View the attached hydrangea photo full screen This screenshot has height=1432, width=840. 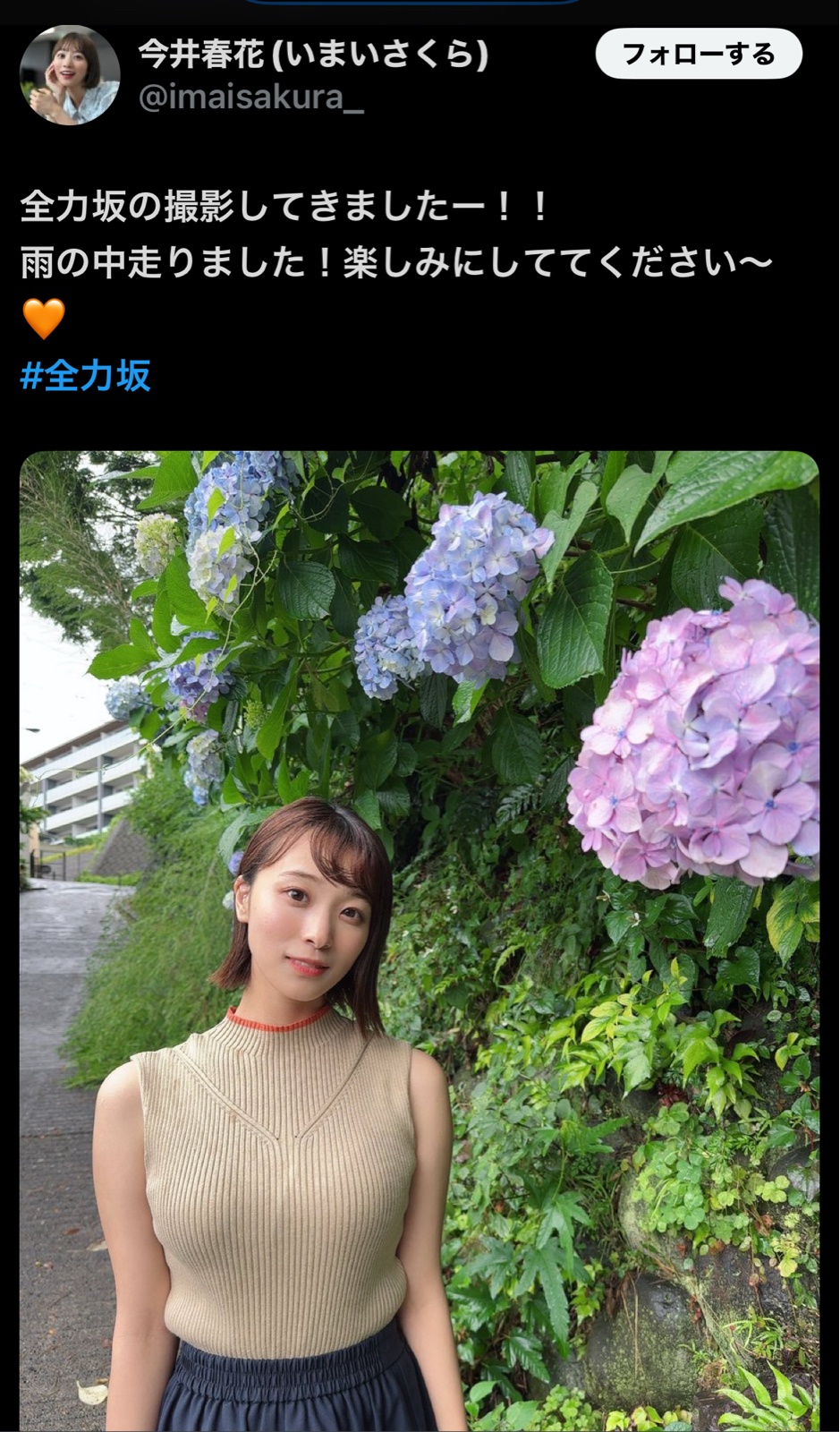click(x=420, y=941)
